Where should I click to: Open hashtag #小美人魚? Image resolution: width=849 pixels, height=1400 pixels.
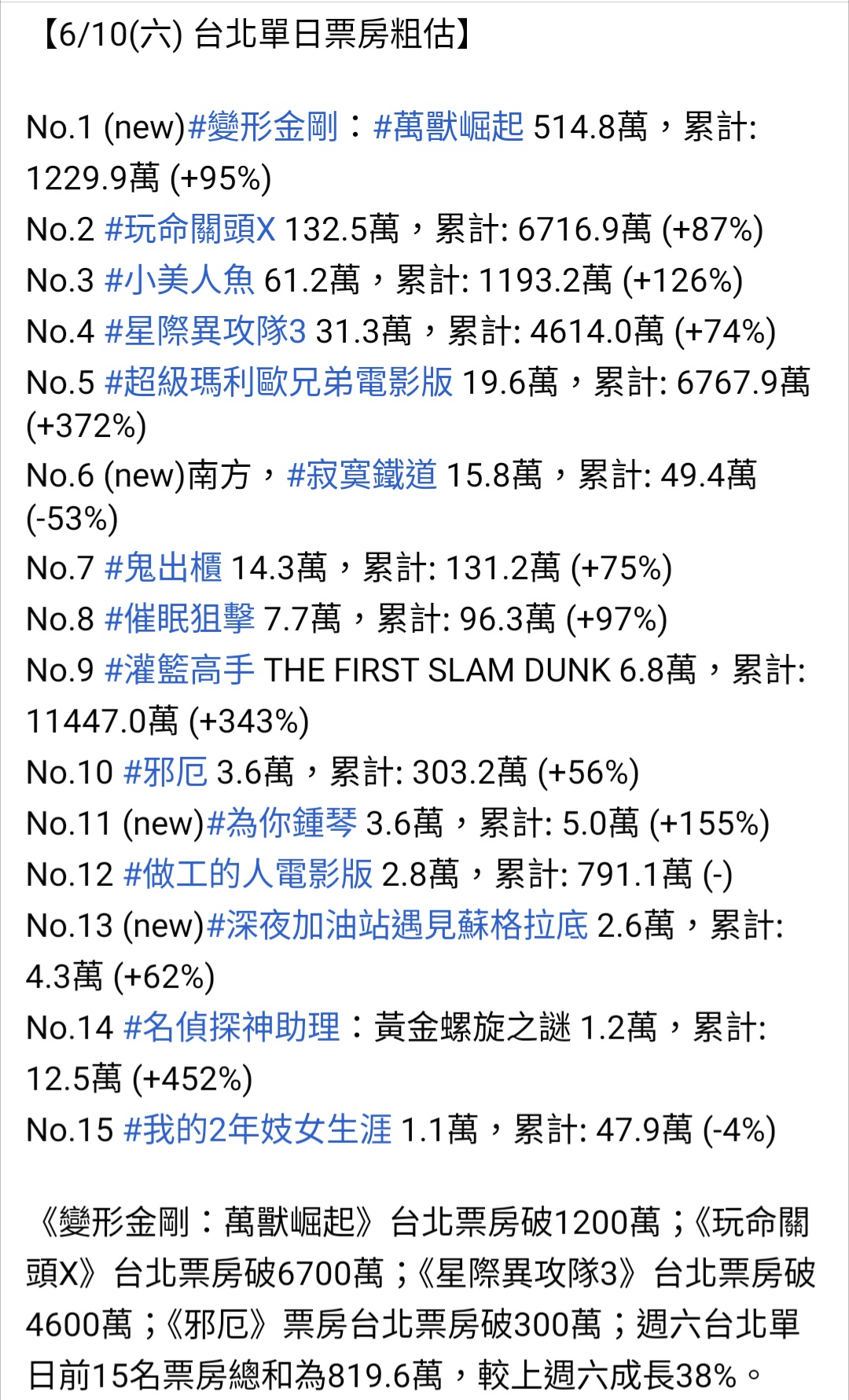(180, 281)
